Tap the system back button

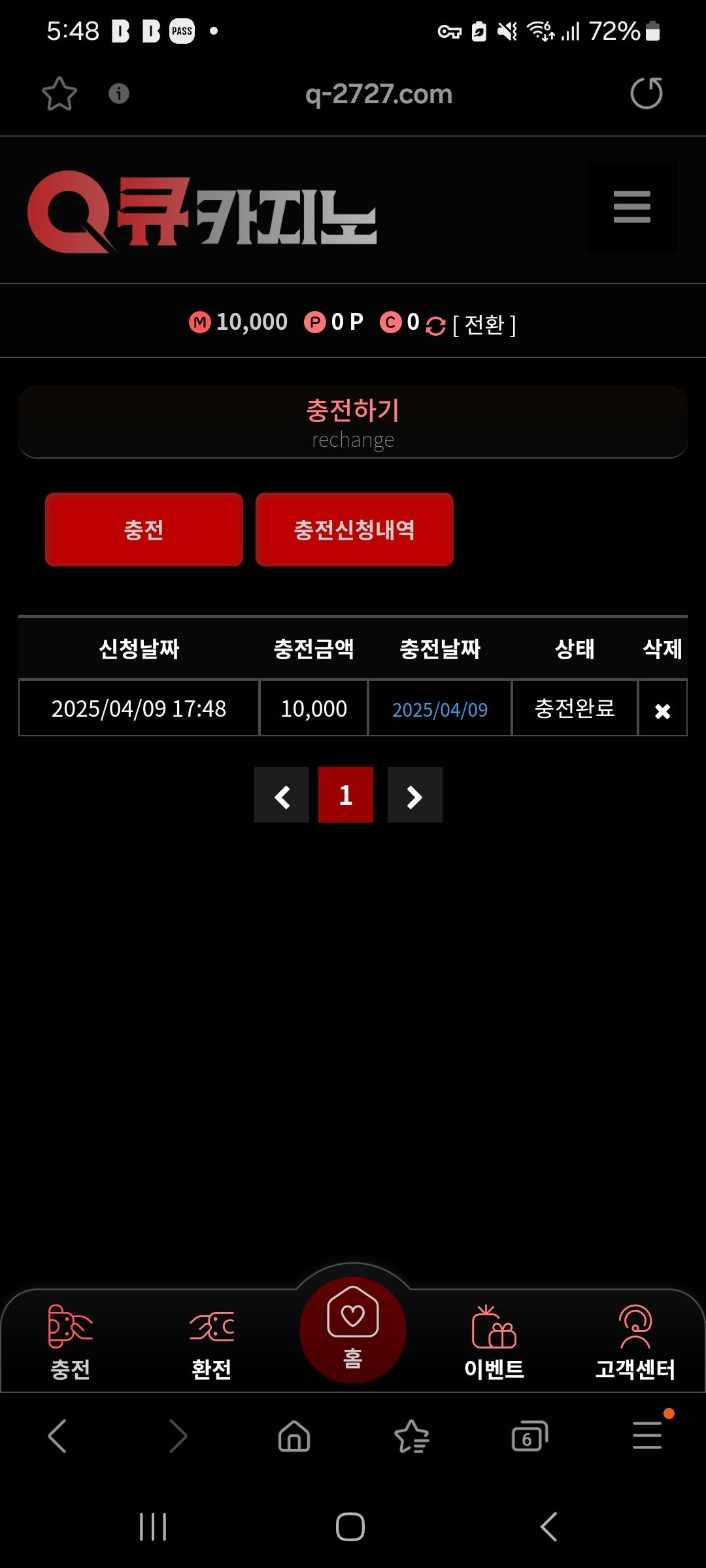(548, 1526)
